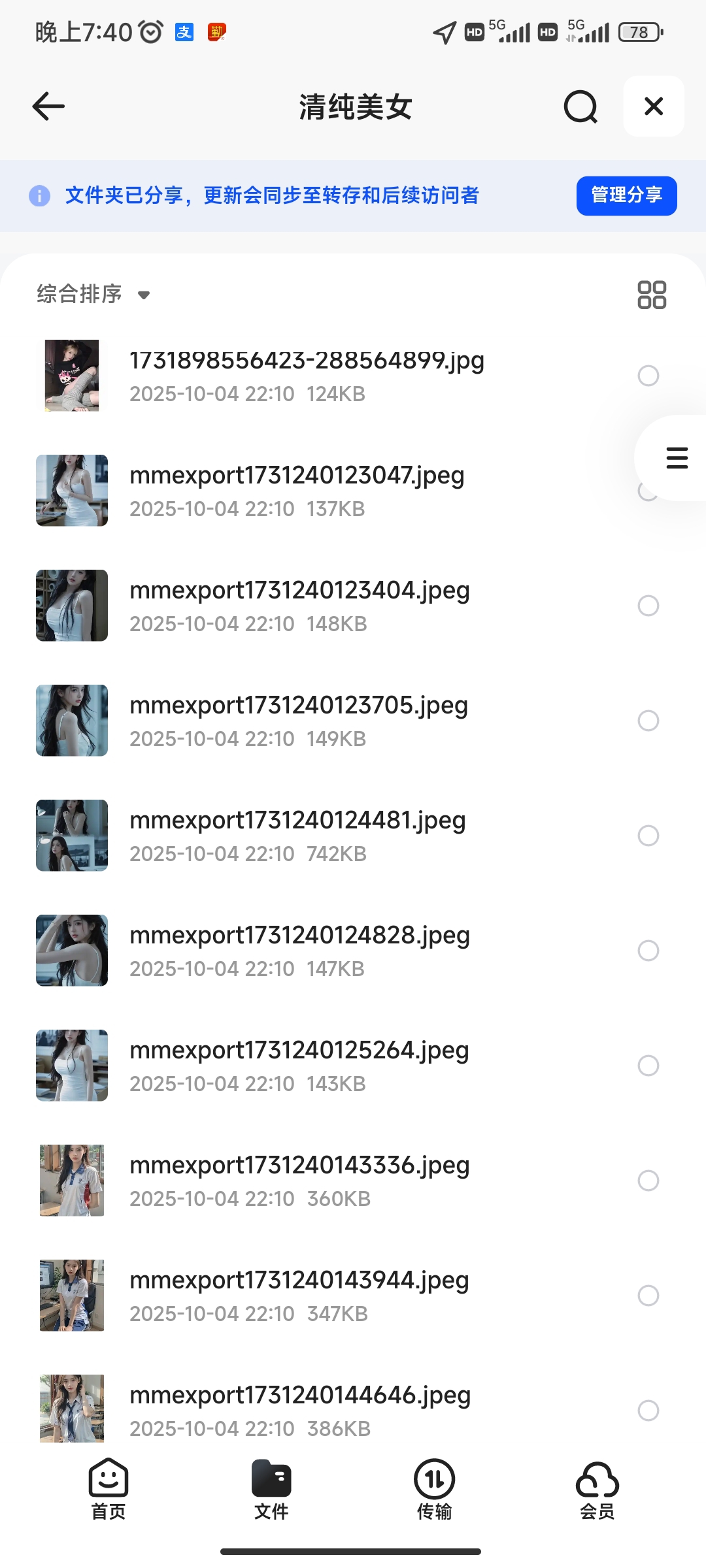This screenshot has width=706, height=1568.
Task: Select the checkbox for mmexport1731240123404.jpeg
Action: [x=648, y=606]
